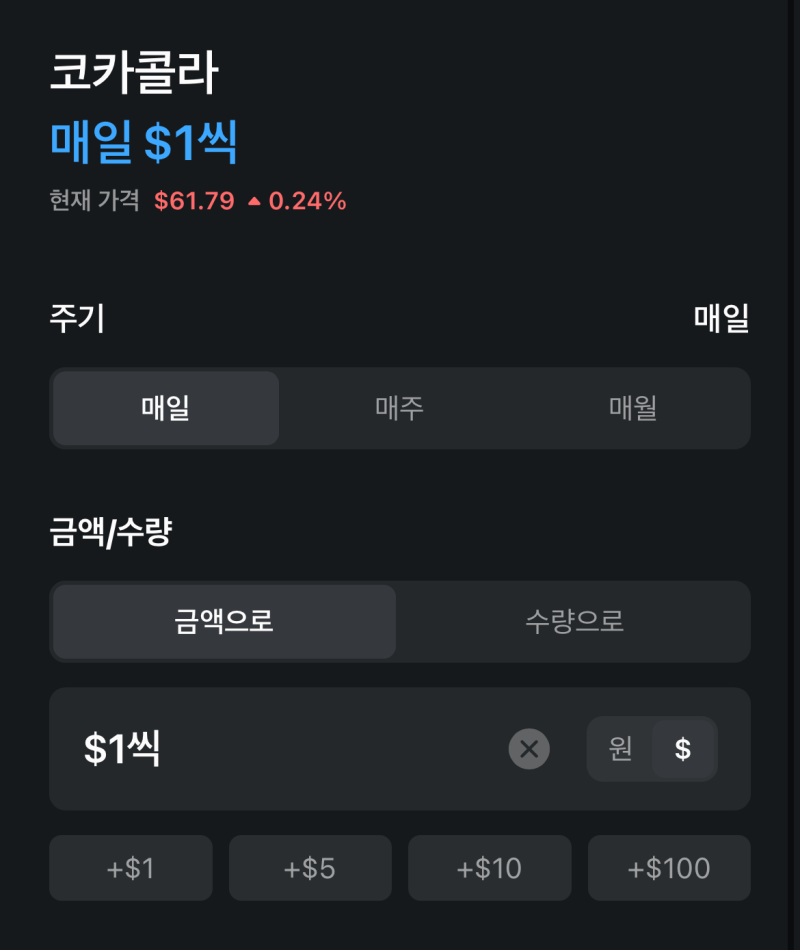This screenshot has width=800, height=950.
Task: Add $1 with the +$1 button
Action: coord(131,867)
